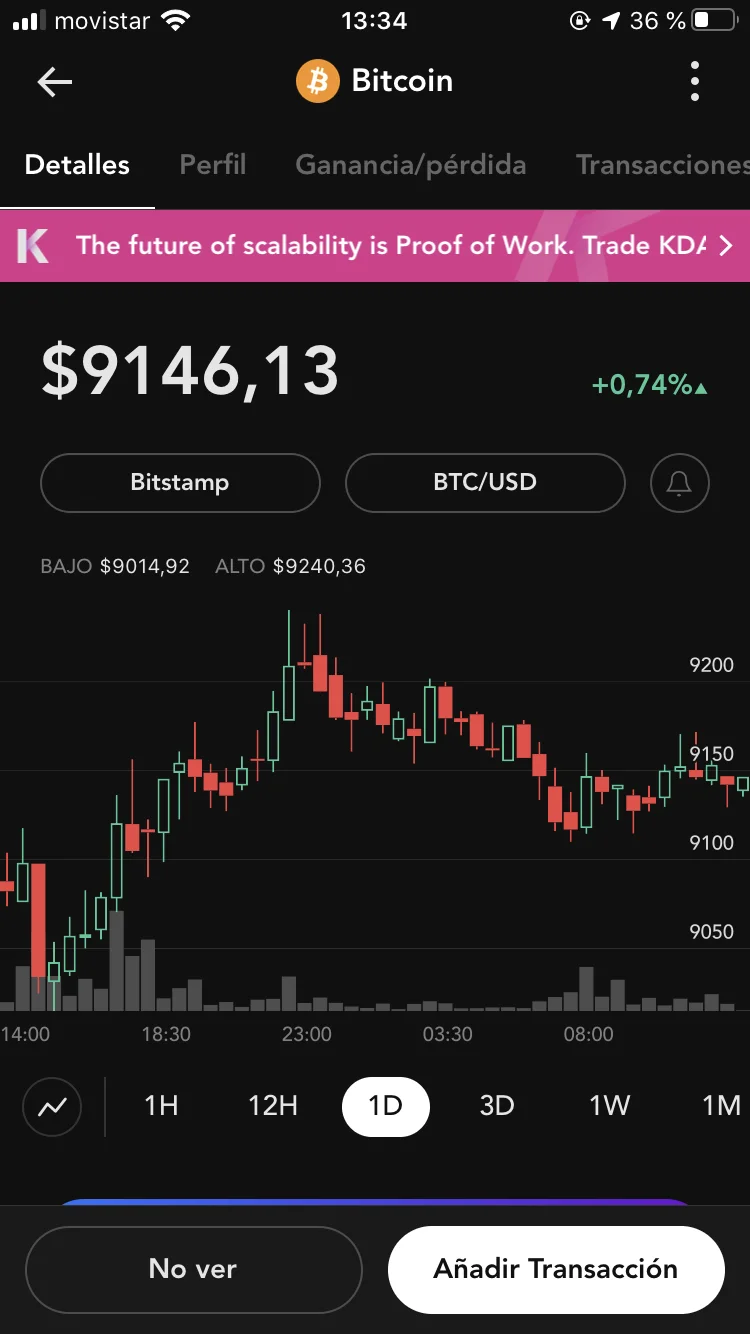Set a price alert with the bell

point(679,484)
